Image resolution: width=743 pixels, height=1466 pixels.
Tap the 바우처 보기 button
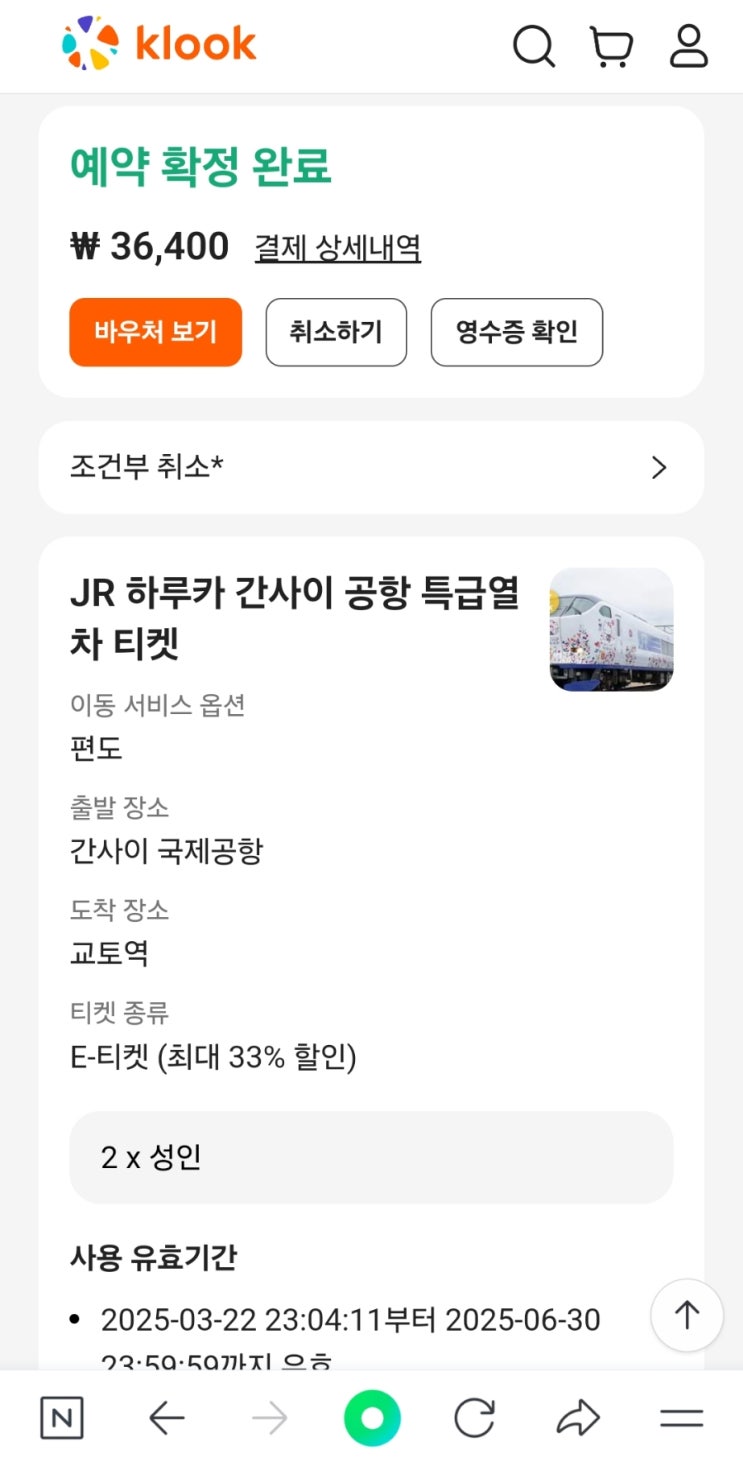(156, 332)
